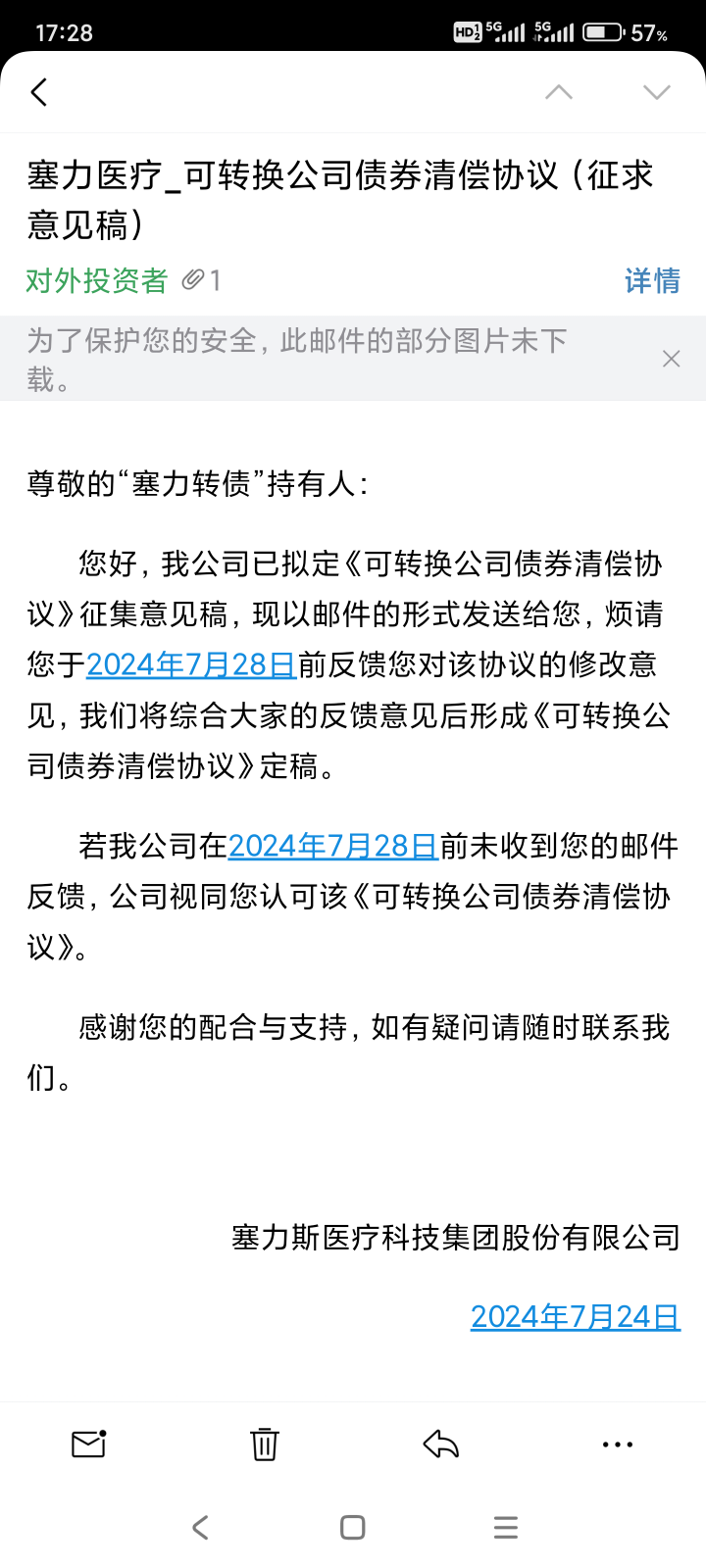Image resolution: width=706 pixels, height=1568 pixels.
Task: Tap the system home button
Action: pos(353,1527)
